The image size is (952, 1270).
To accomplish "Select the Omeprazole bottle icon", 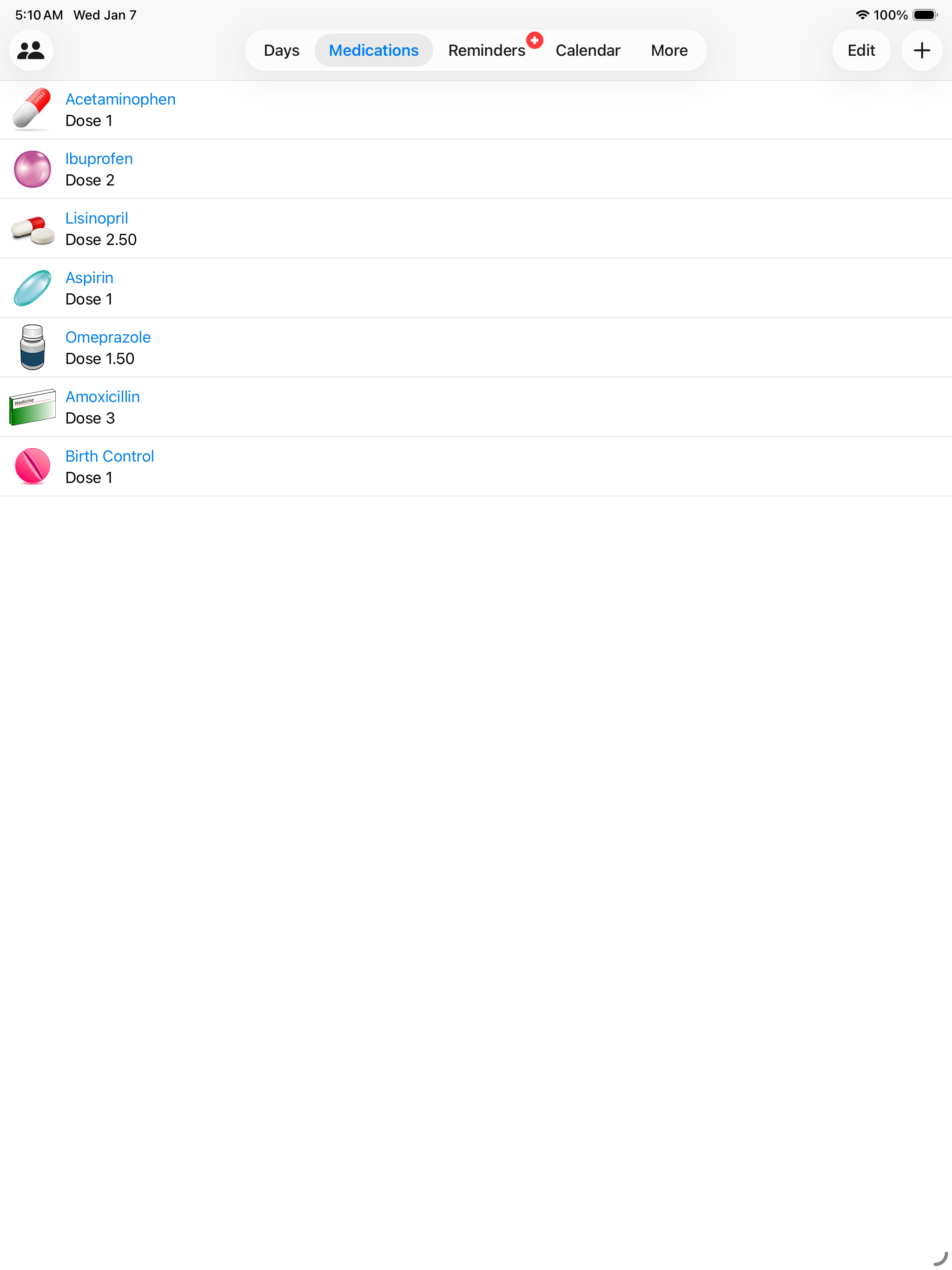I will (x=33, y=347).
